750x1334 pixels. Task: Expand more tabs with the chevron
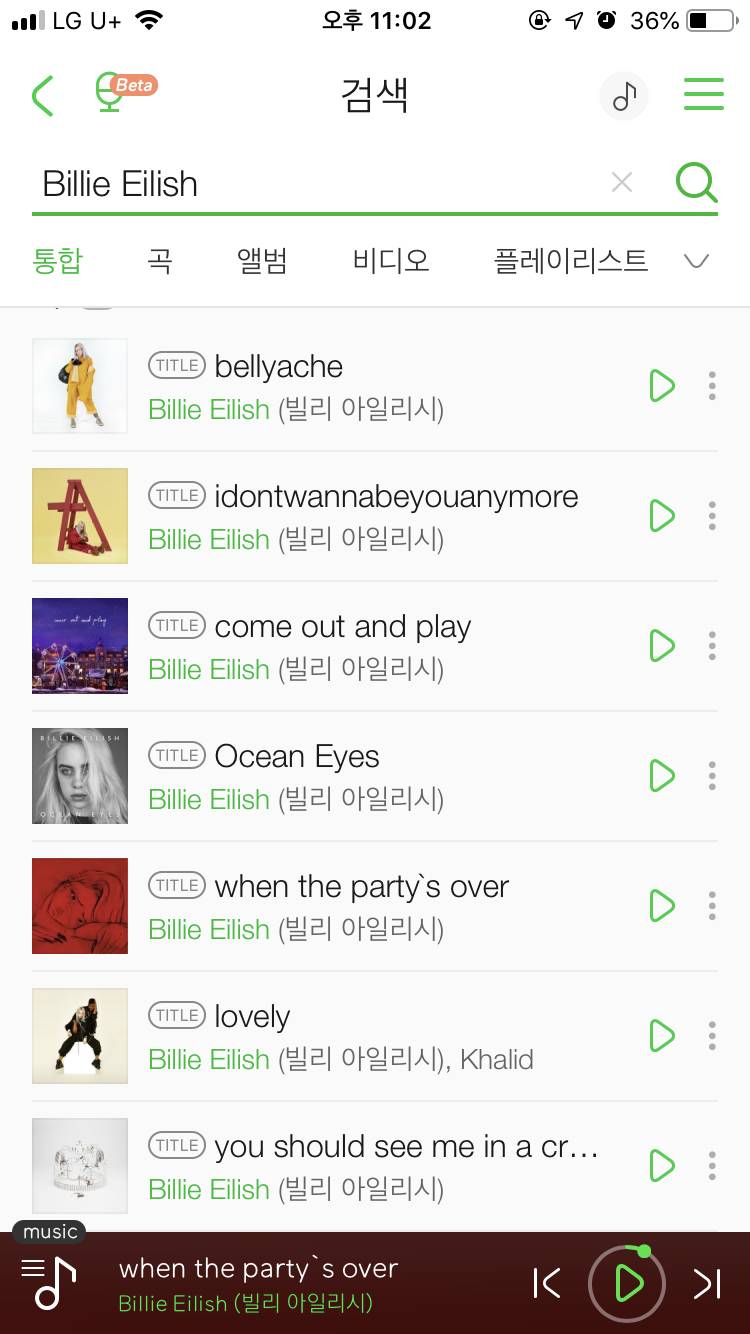click(x=696, y=262)
